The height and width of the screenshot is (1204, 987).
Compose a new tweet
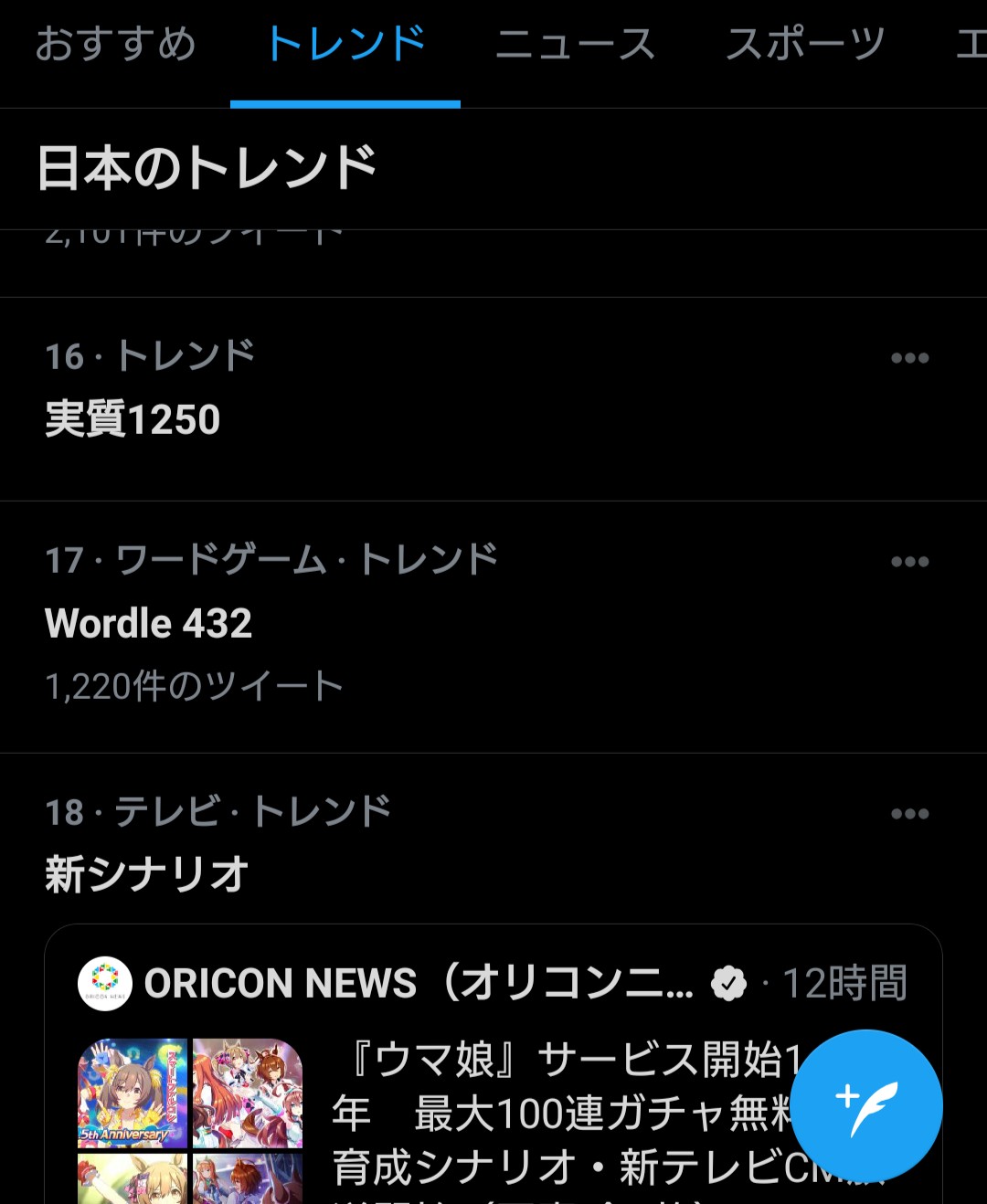coord(865,1105)
